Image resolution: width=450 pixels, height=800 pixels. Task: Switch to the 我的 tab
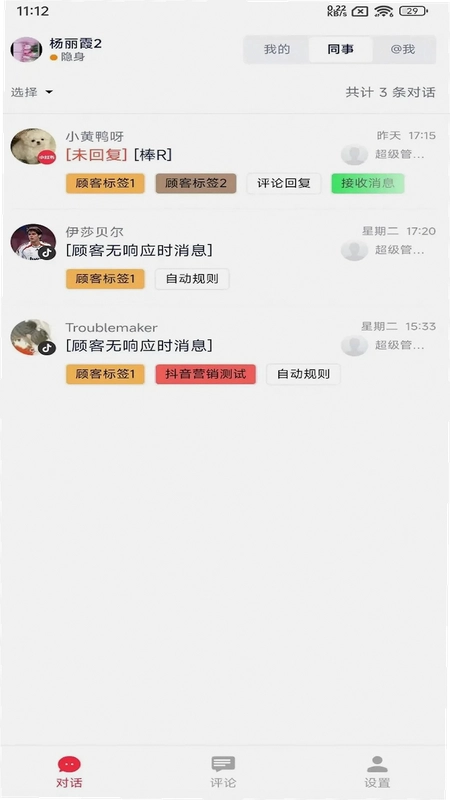277,49
